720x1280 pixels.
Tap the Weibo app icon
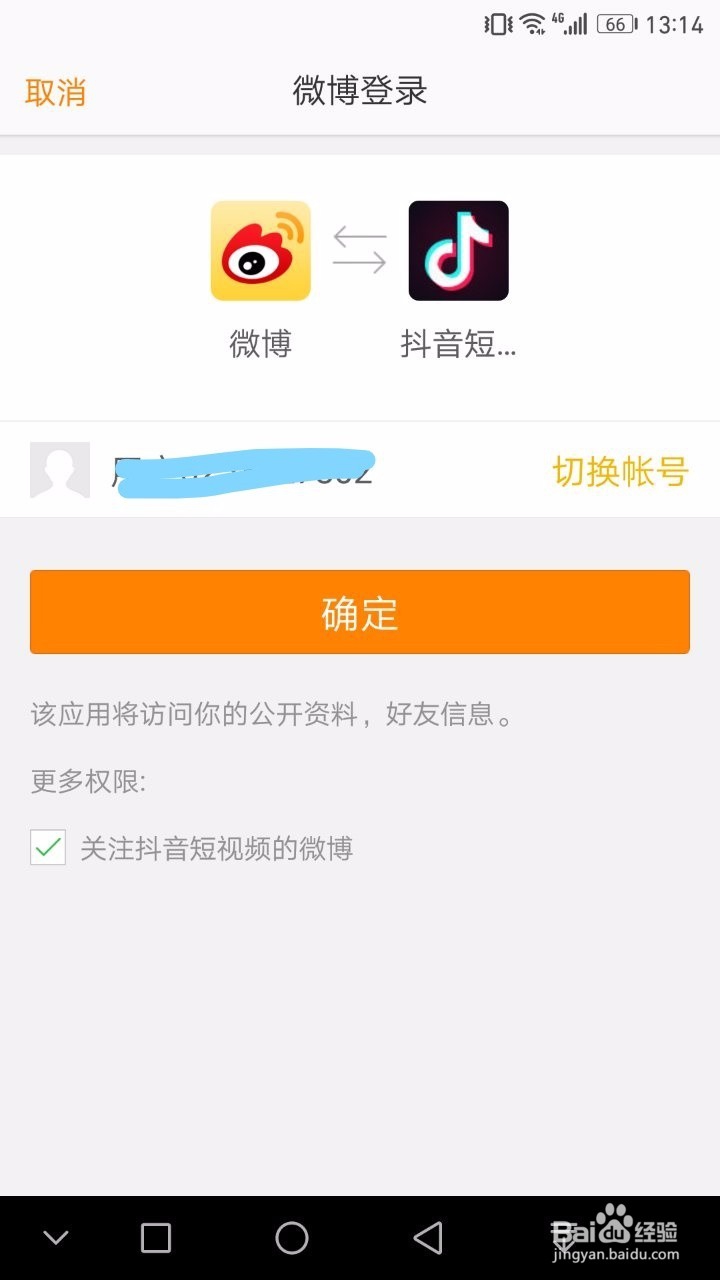point(260,250)
